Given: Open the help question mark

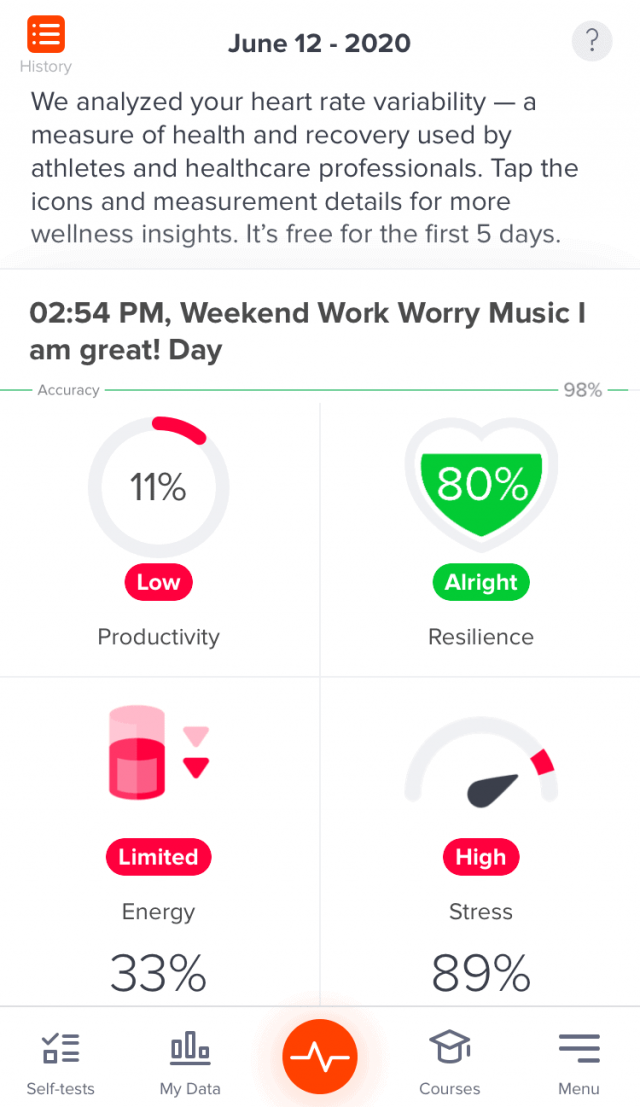Looking at the screenshot, I should (x=591, y=41).
